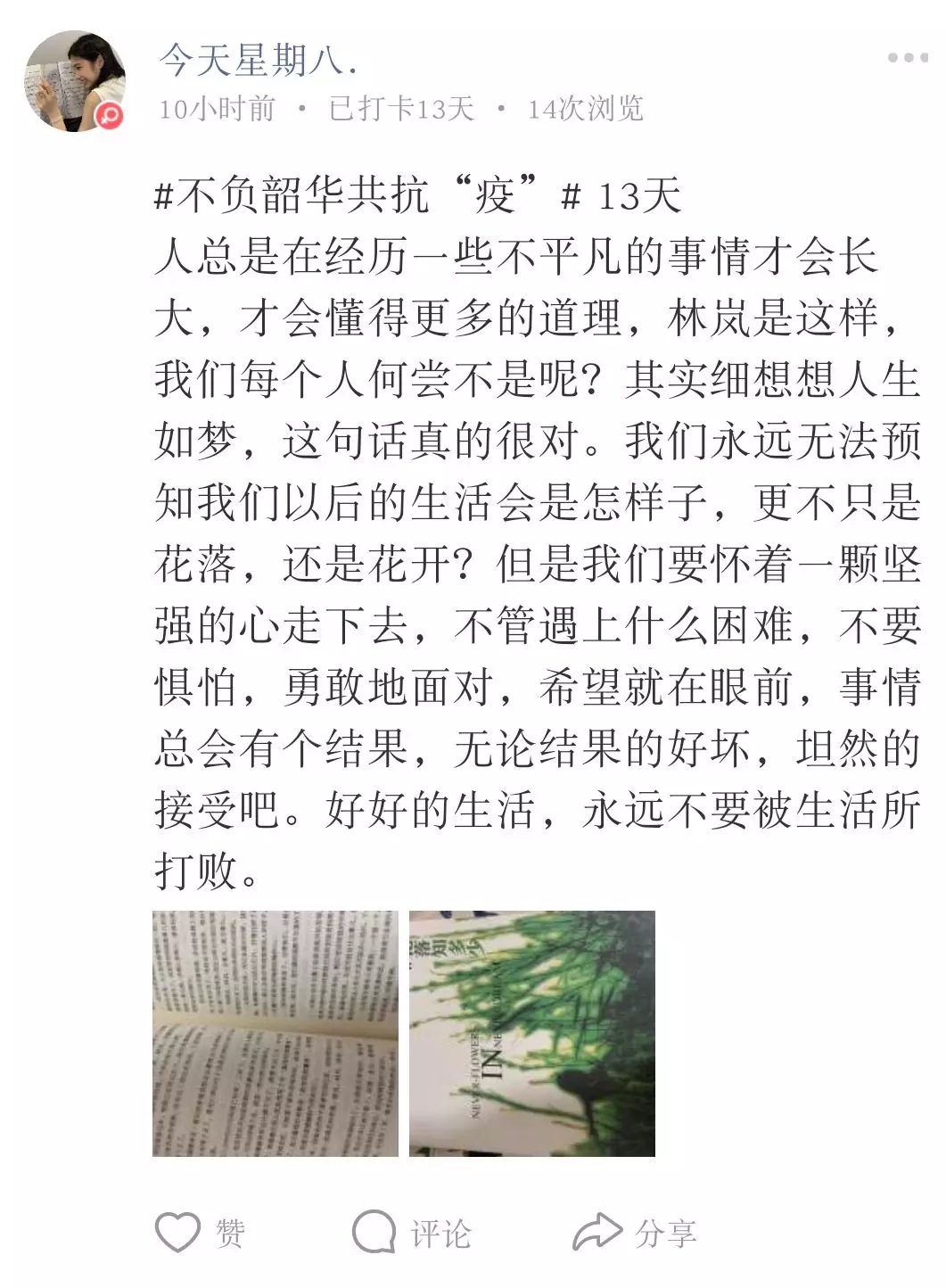Screen dimensions: 946x1288
Task: Open 评论 to comment
Action: [x=411, y=1233]
